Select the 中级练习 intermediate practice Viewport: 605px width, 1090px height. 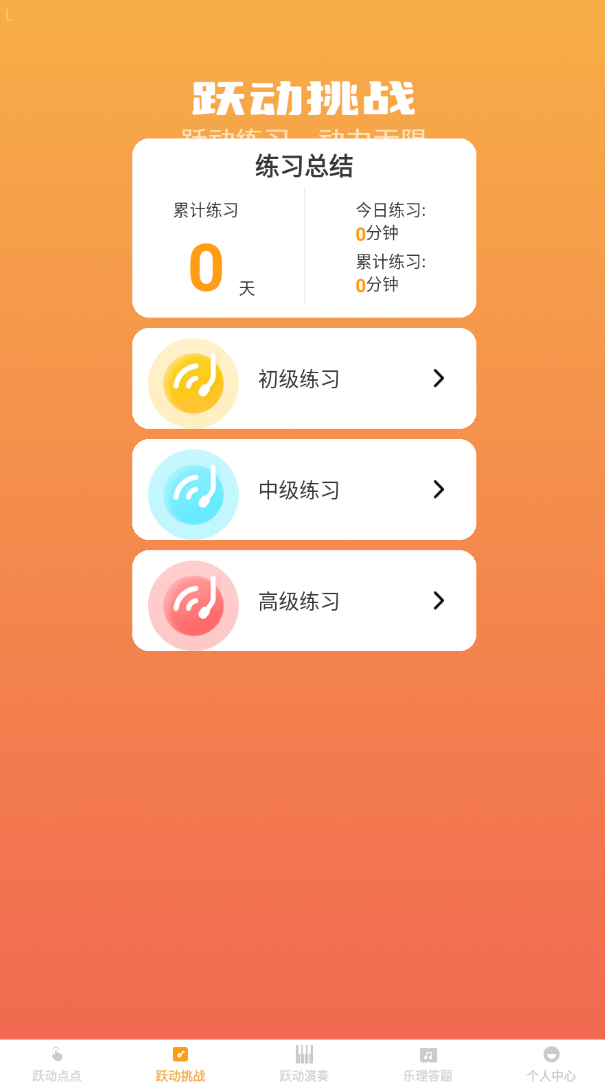click(303, 490)
